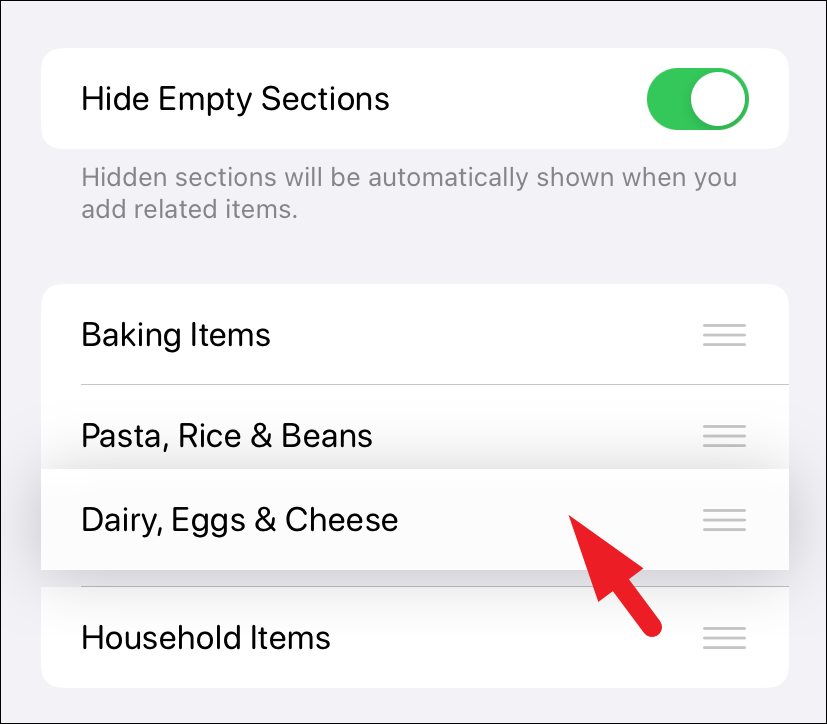Tap the reorder handle for Household Items
The image size is (827, 724).
coord(724,638)
